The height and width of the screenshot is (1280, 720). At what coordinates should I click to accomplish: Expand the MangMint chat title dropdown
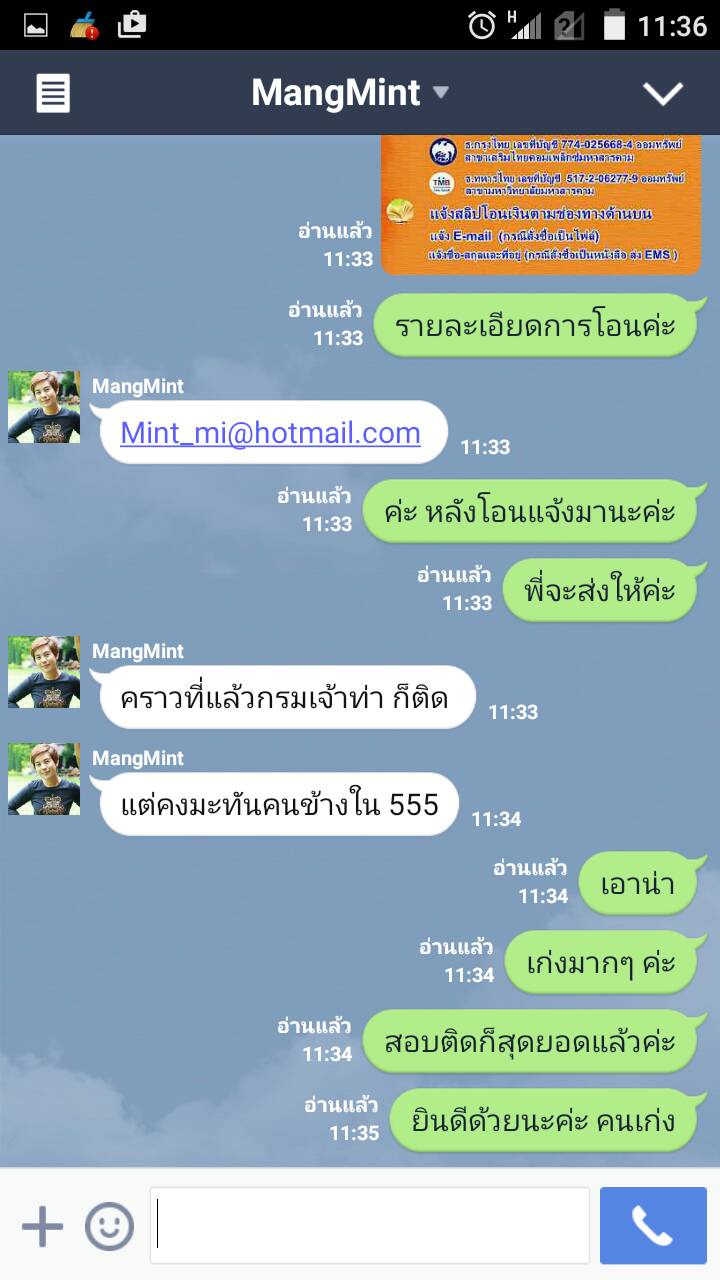coord(440,93)
